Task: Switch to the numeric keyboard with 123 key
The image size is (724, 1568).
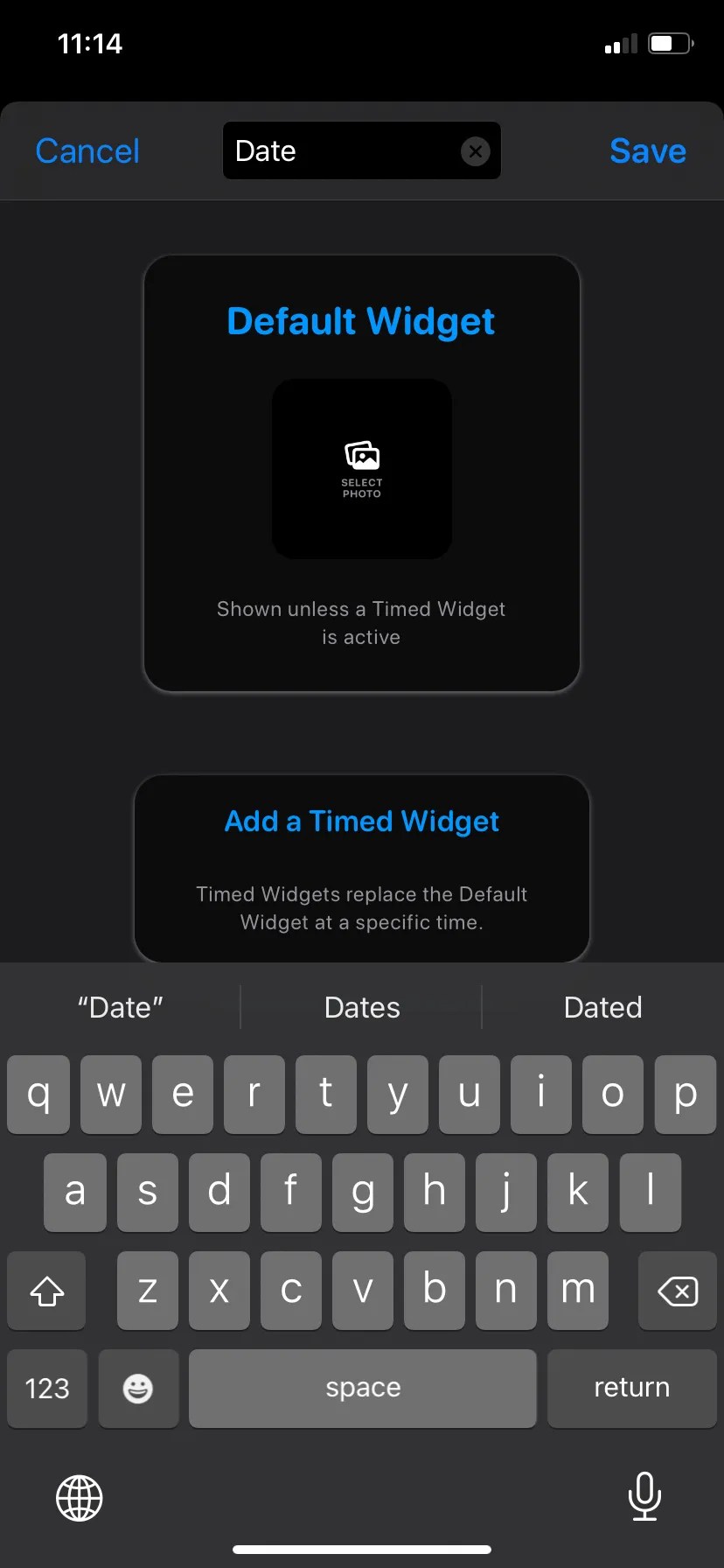Action: click(46, 1389)
